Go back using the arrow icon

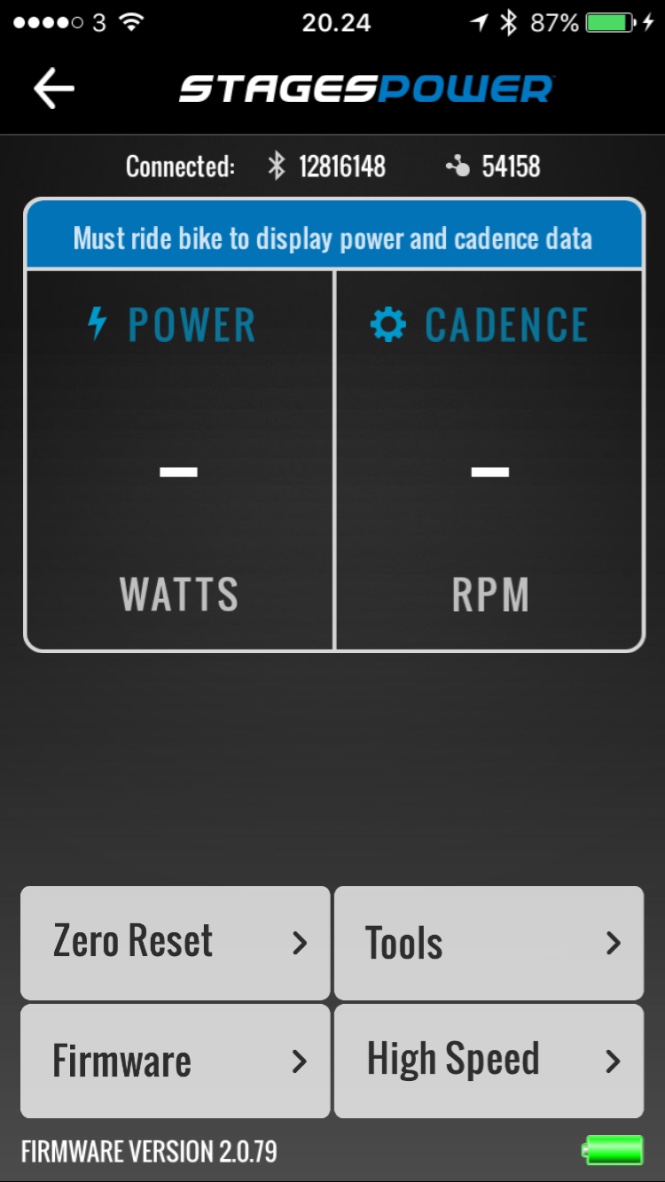tap(54, 89)
